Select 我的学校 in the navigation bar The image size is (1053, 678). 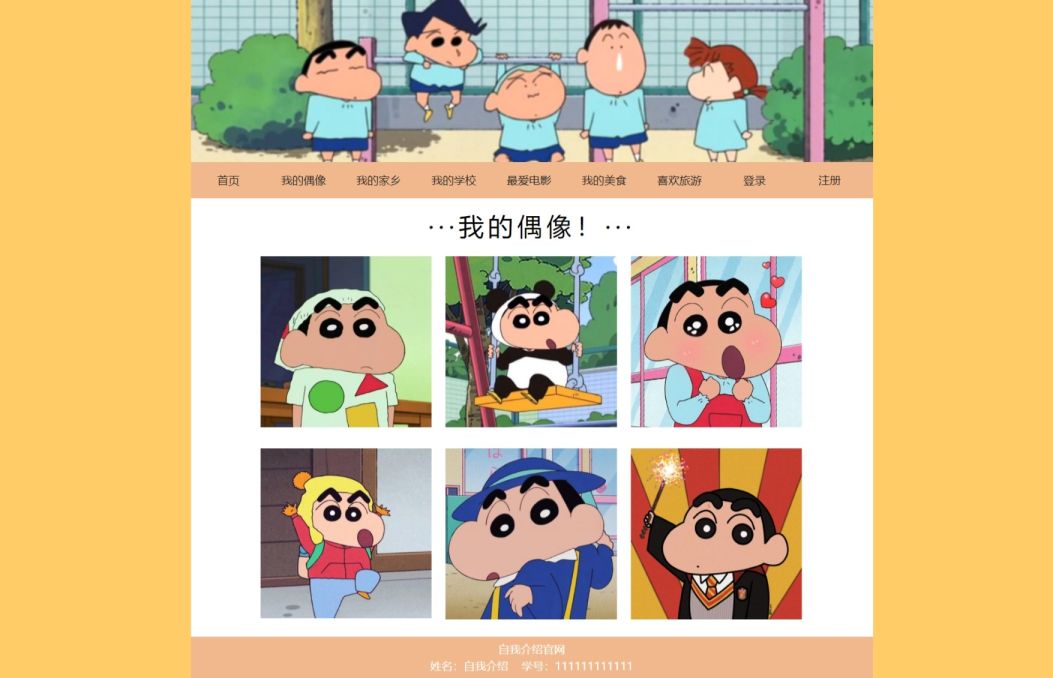(x=453, y=181)
